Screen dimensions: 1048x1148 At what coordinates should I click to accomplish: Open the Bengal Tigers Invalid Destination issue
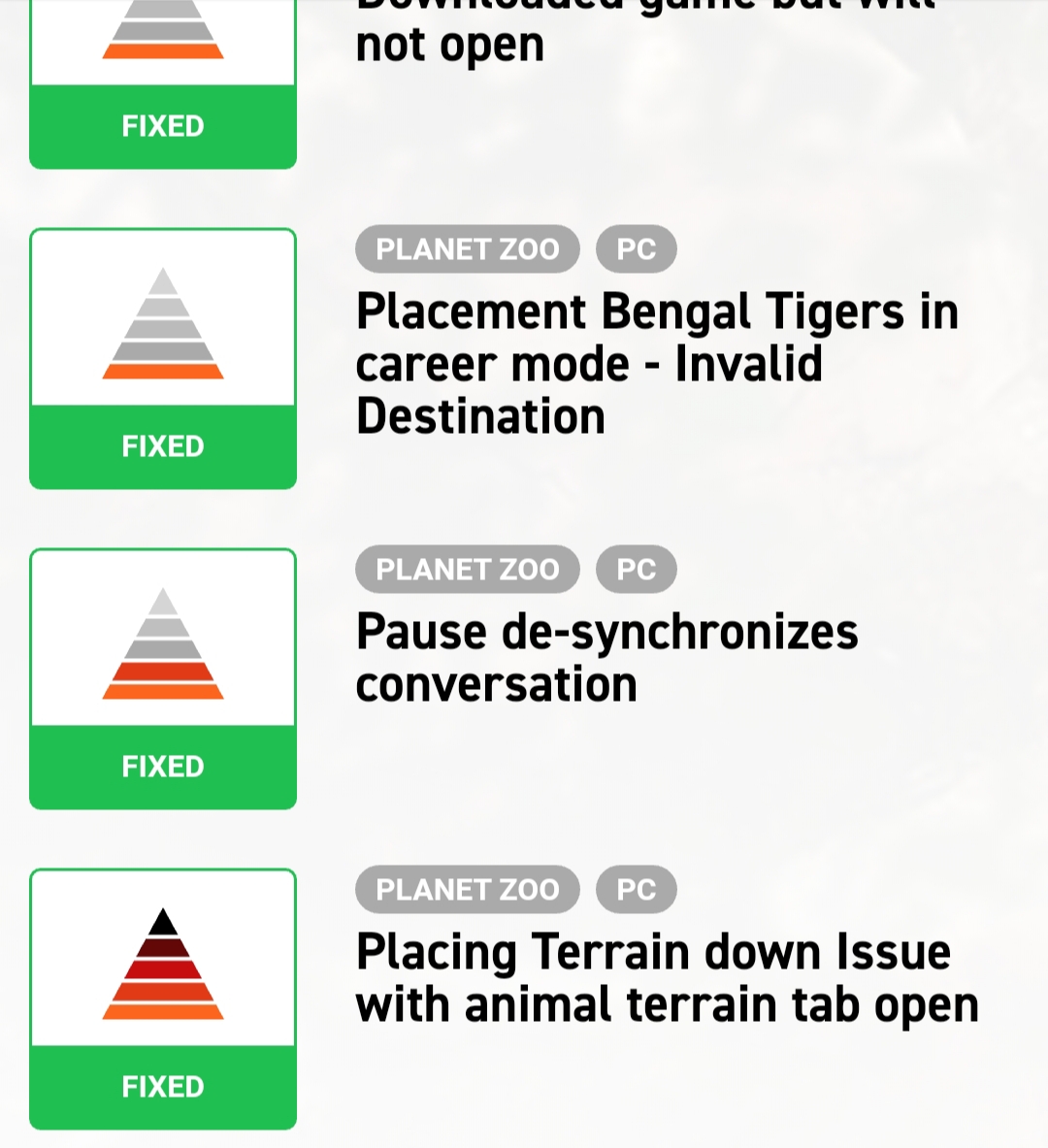click(x=656, y=364)
